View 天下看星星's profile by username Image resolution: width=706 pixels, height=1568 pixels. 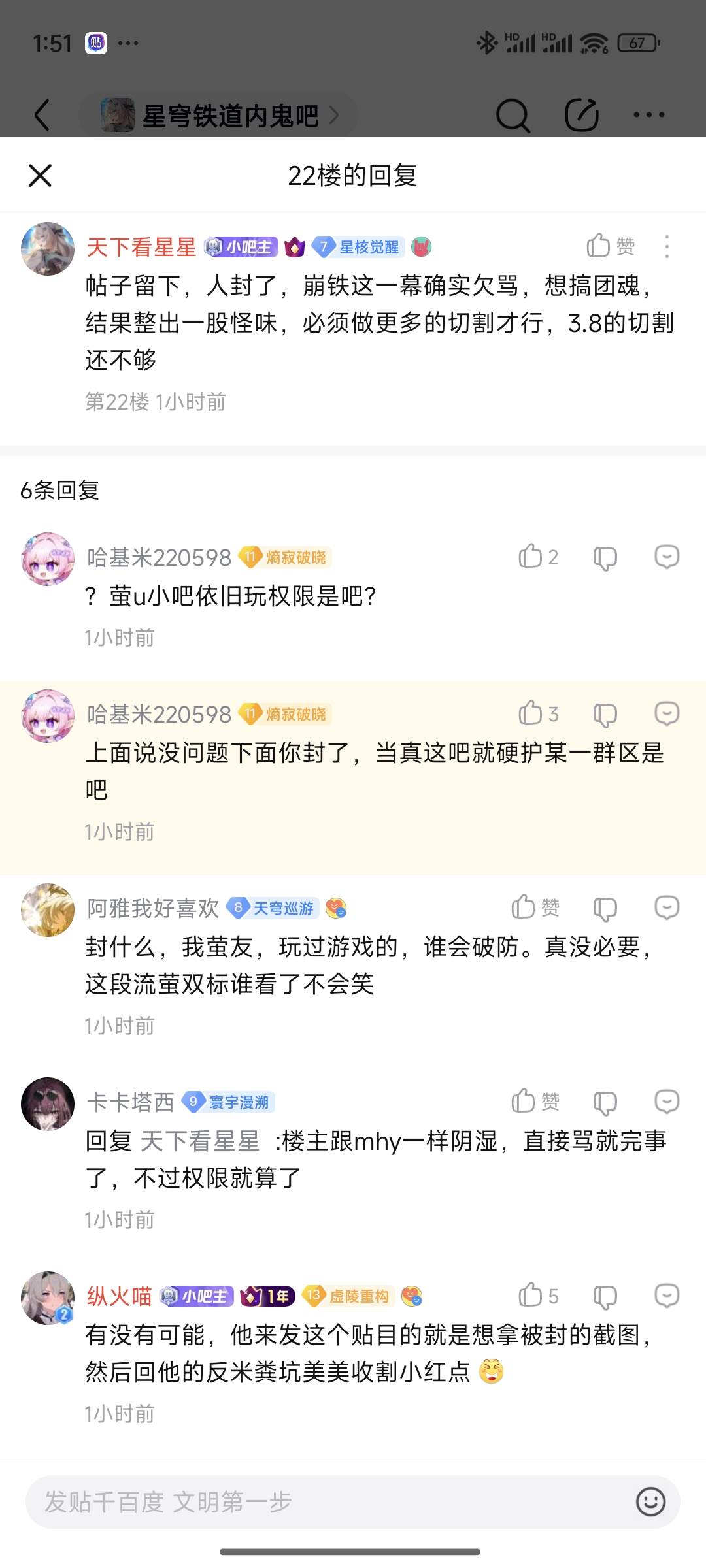coord(141,247)
